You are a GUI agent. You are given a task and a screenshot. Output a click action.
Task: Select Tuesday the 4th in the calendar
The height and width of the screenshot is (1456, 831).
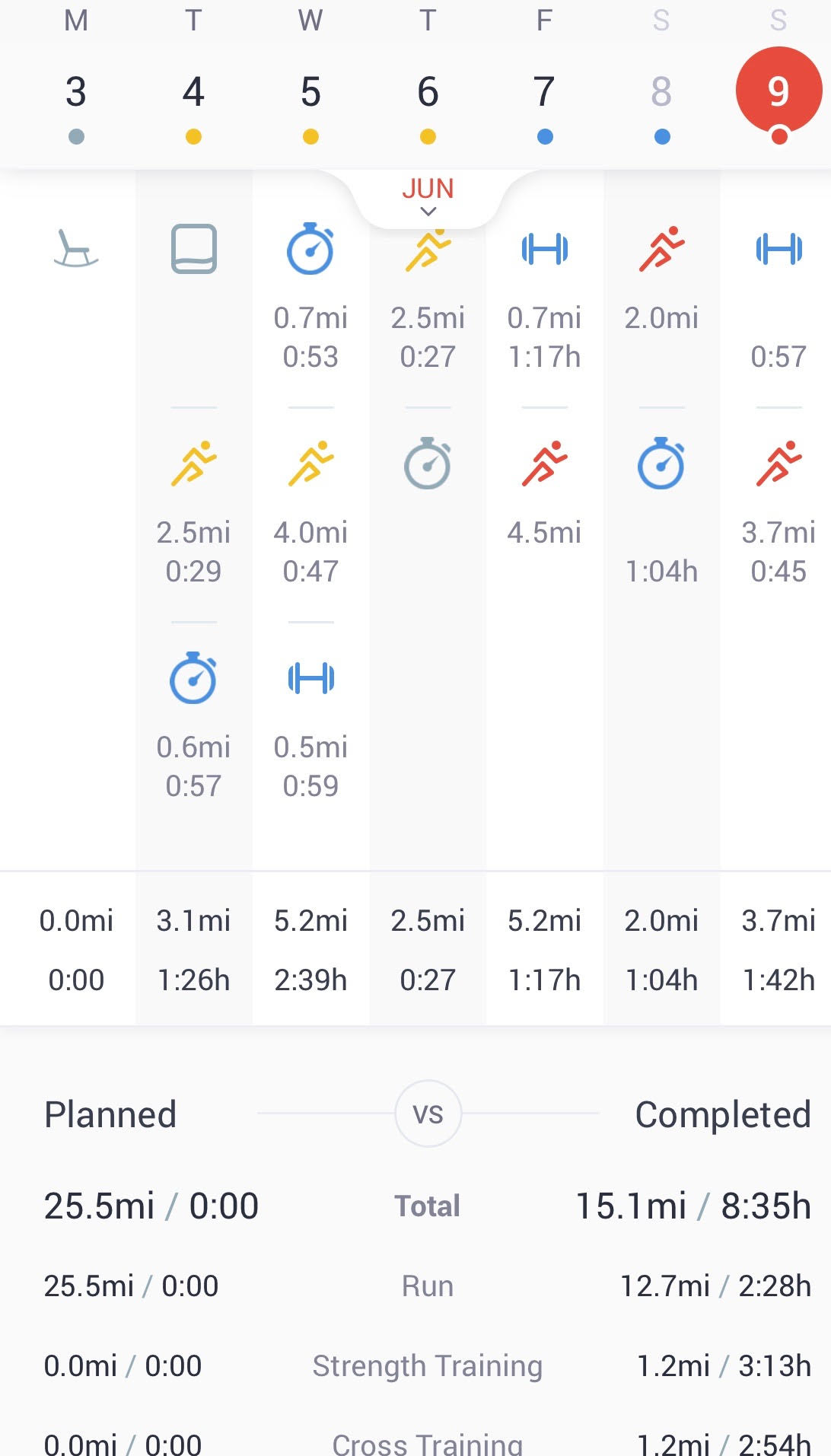coord(193,92)
